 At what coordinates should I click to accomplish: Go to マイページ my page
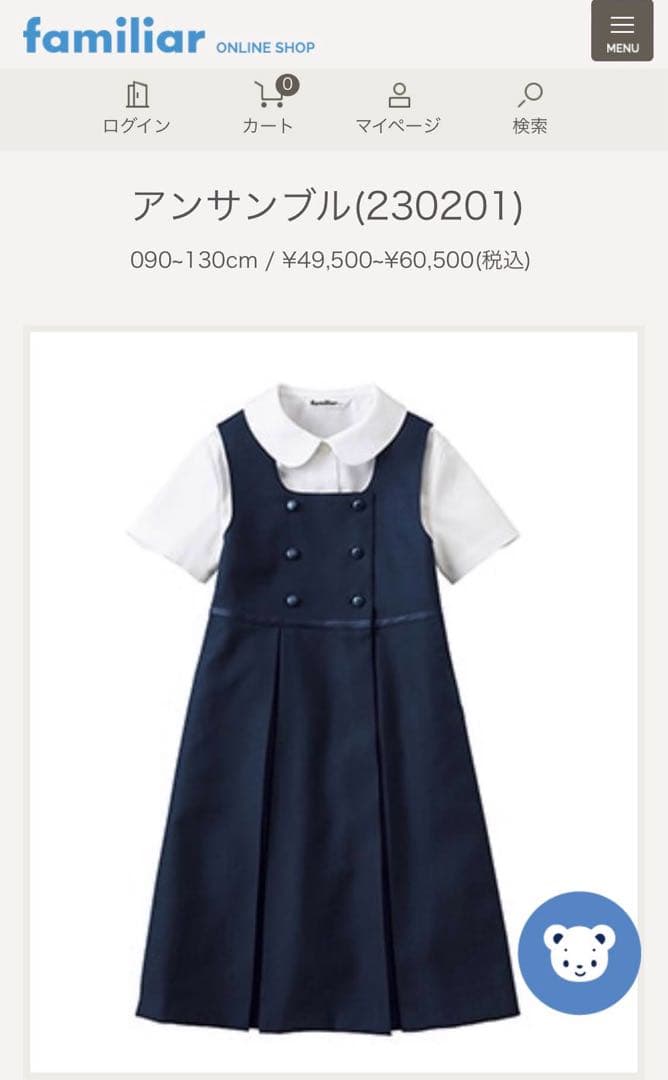tap(398, 108)
